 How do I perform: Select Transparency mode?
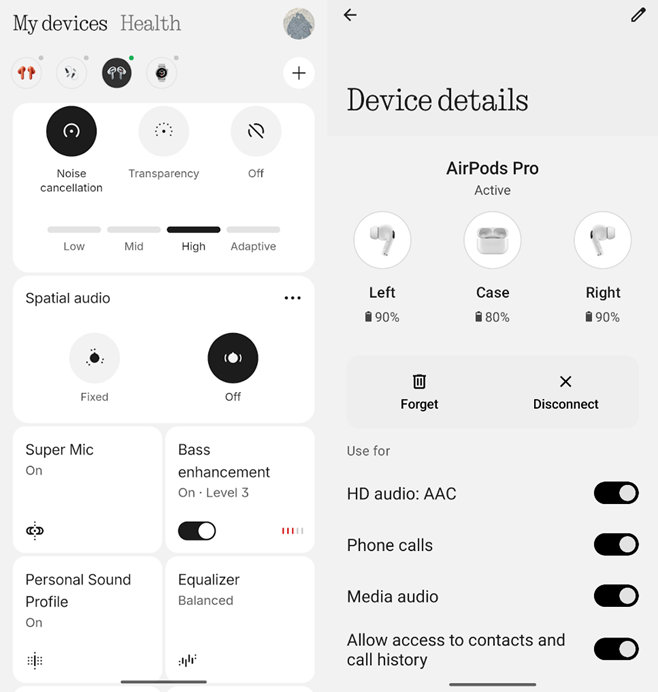point(163,132)
